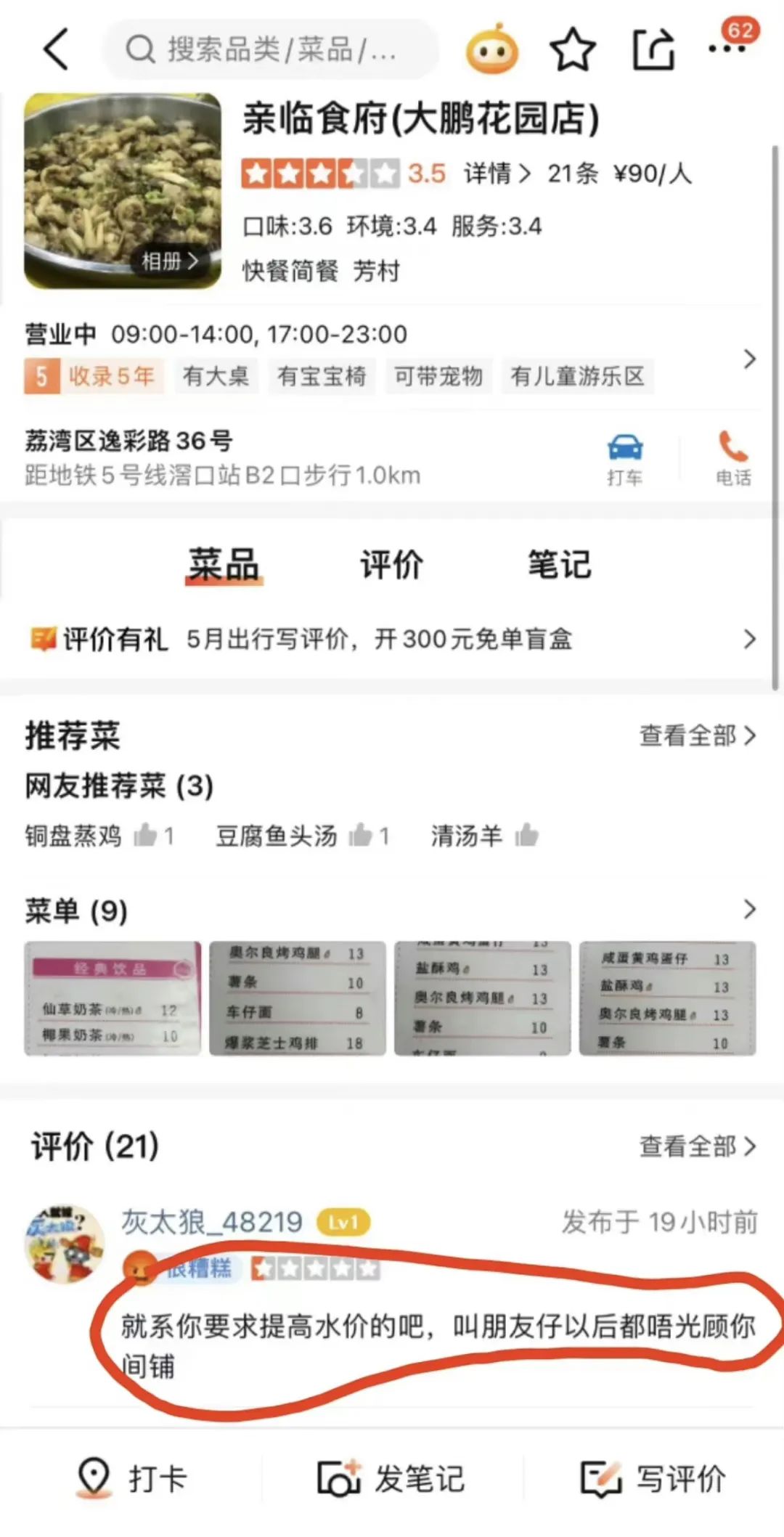Hail a ride via 打车
This screenshot has width=784, height=1537.
[x=624, y=458]
